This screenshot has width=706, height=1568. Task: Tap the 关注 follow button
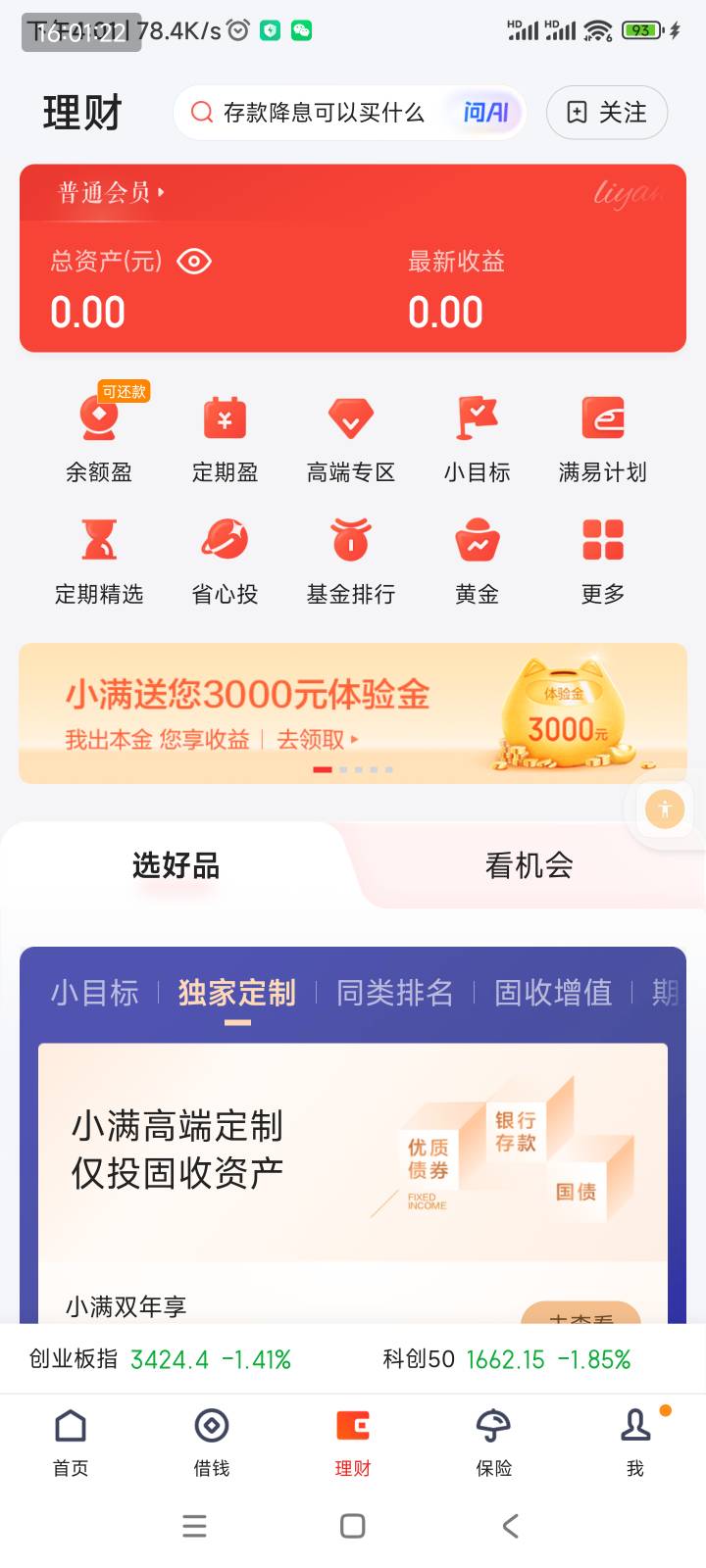(607, 113)
